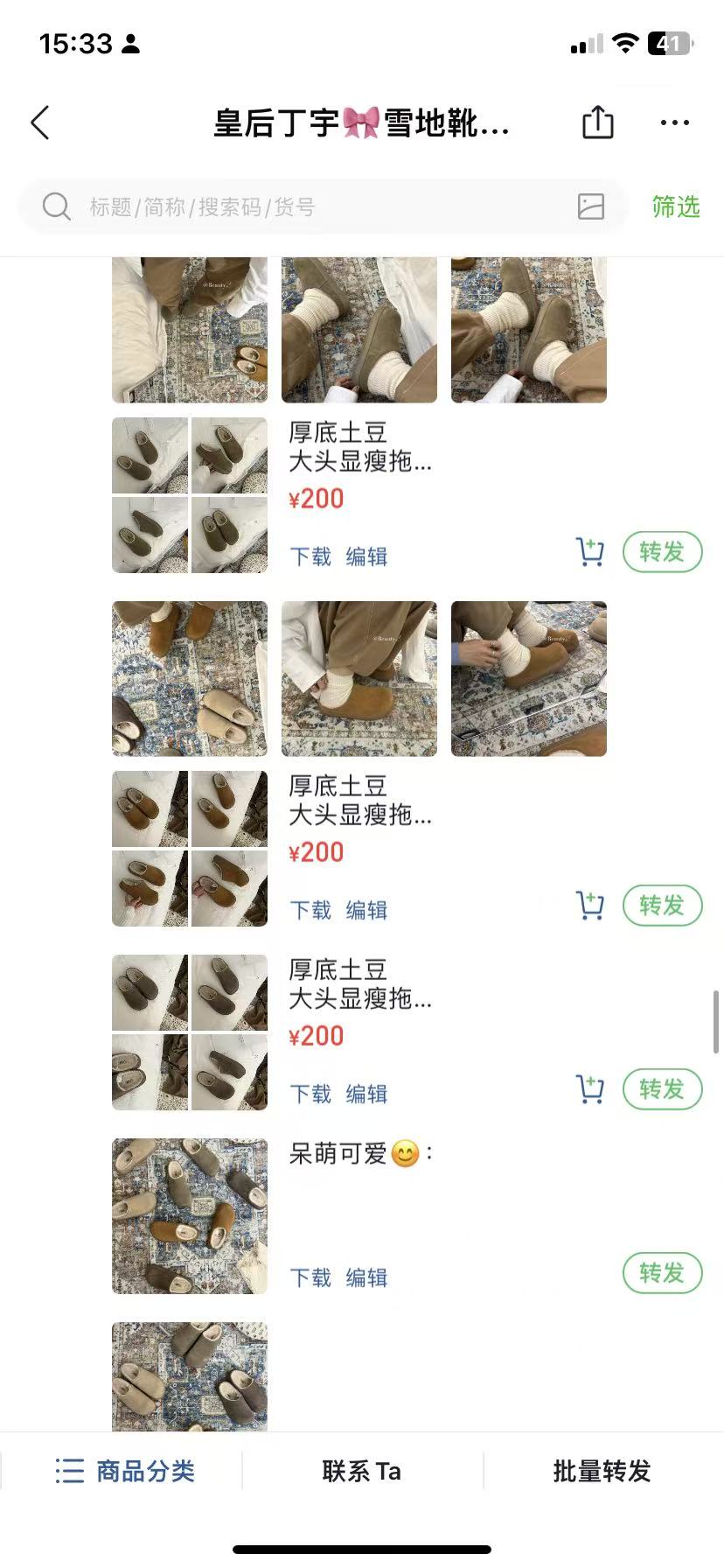Viewport: 724px width, 1568px height.
Task: Search by image using the picture icon
Action: pos(591,206)
